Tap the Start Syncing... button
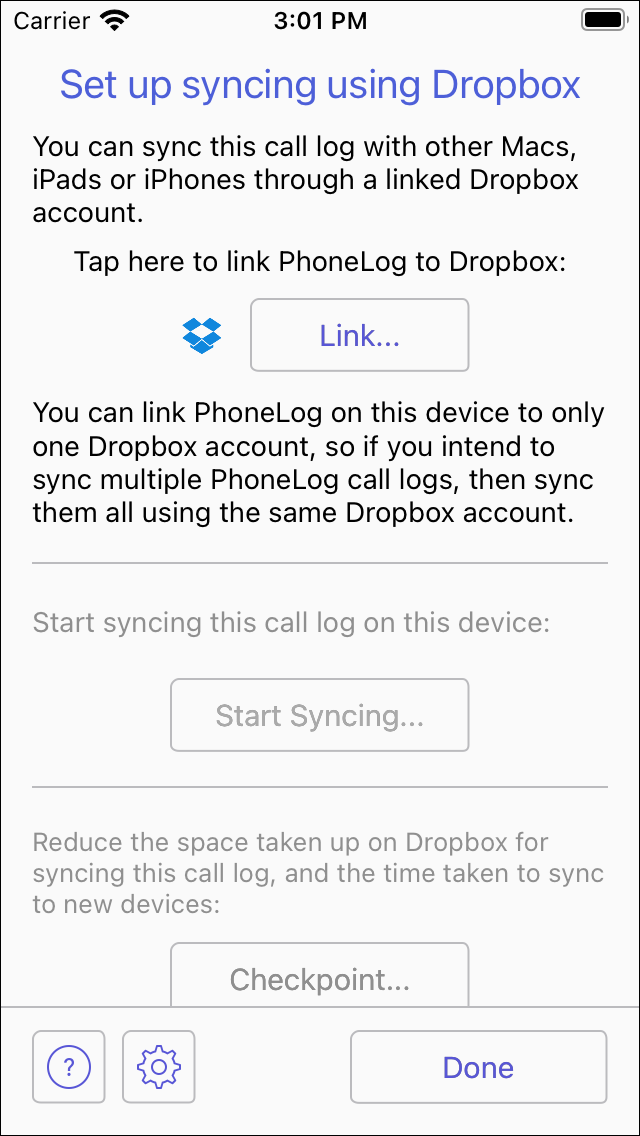Image resolution: width=640 pixels, height=1136 pixels. 319,715
